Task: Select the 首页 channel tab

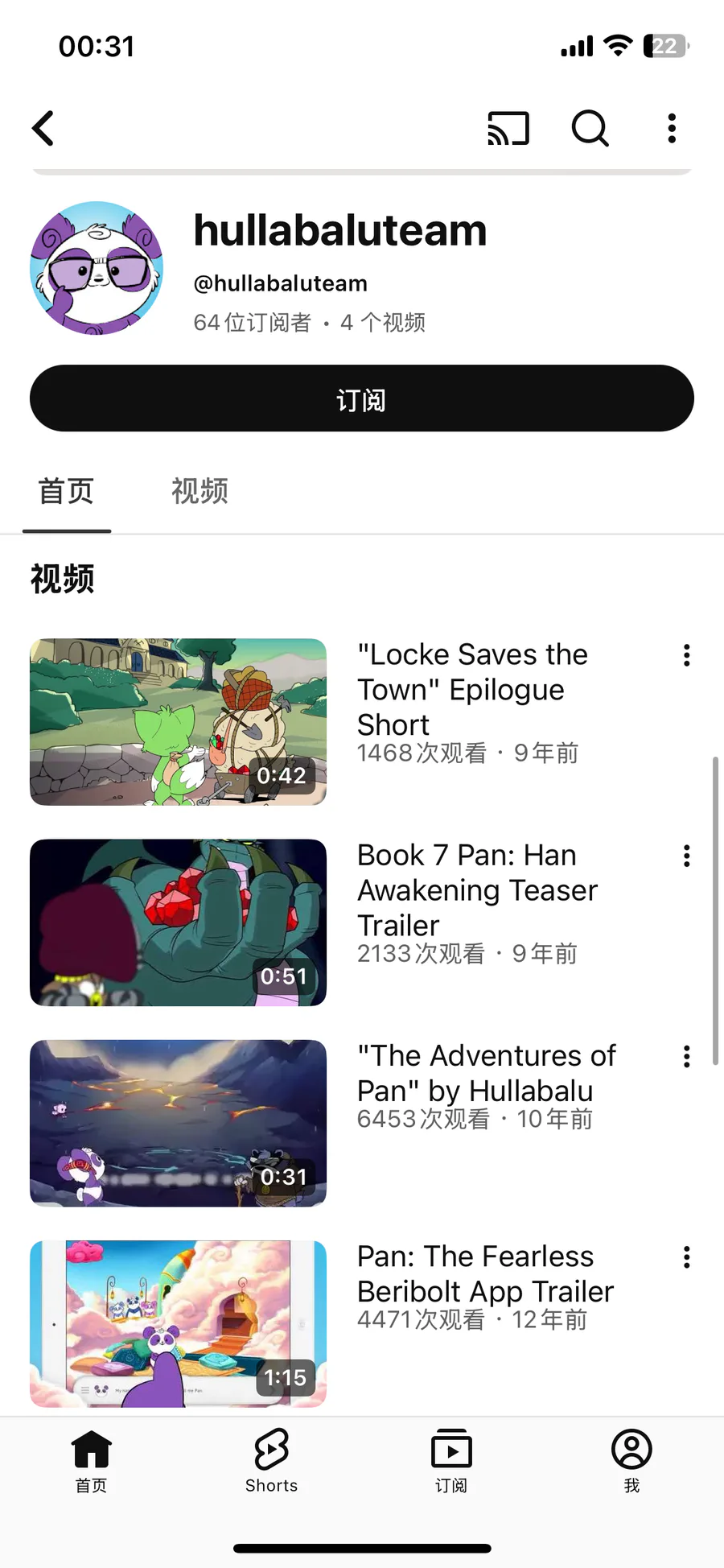Action: [67, 491]
